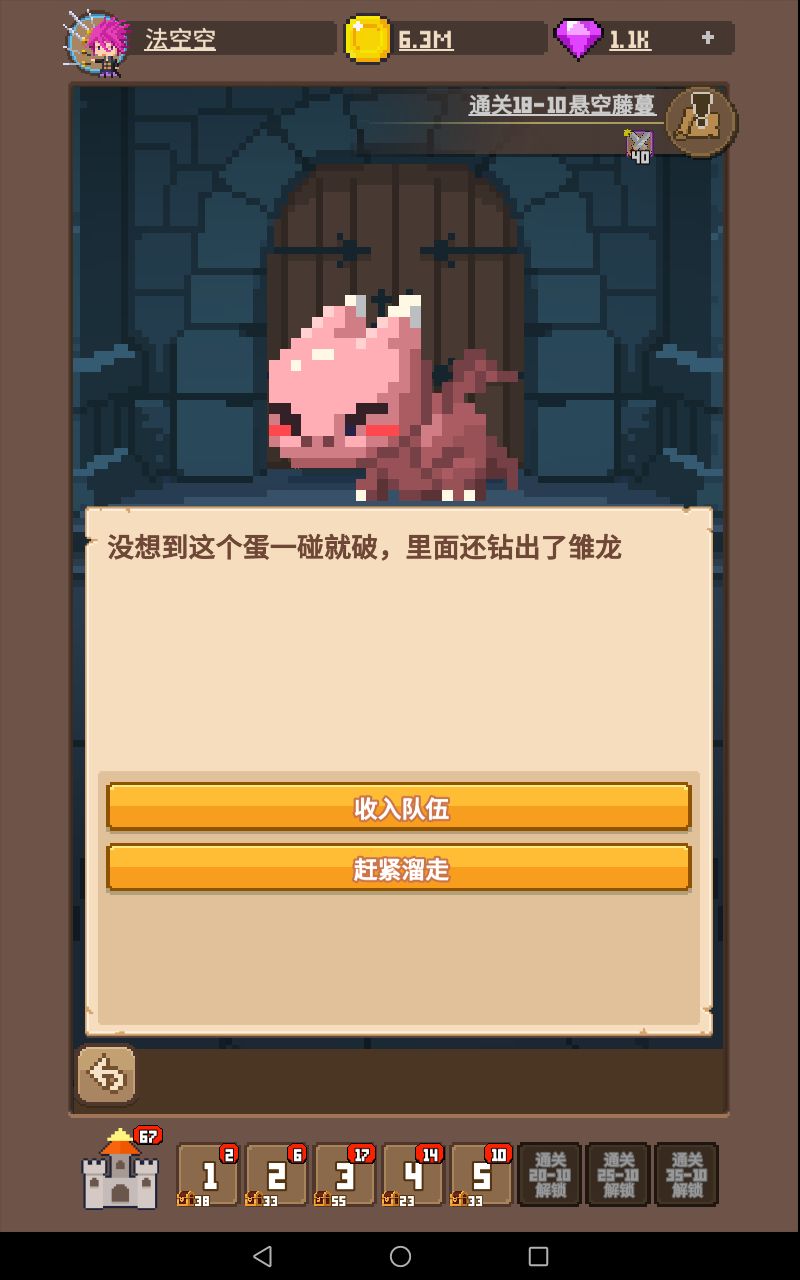Click the locked 通关35-10解锁 stage
This screenshot has height=1280, width=800.
(x=687, y=1175)
